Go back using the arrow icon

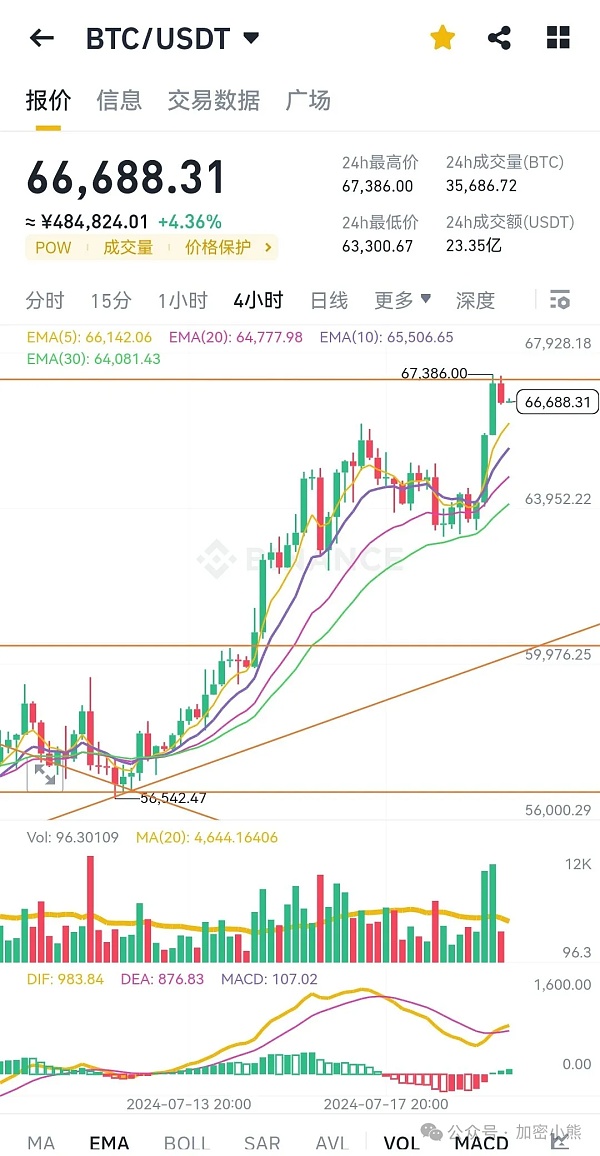(41, 39)
